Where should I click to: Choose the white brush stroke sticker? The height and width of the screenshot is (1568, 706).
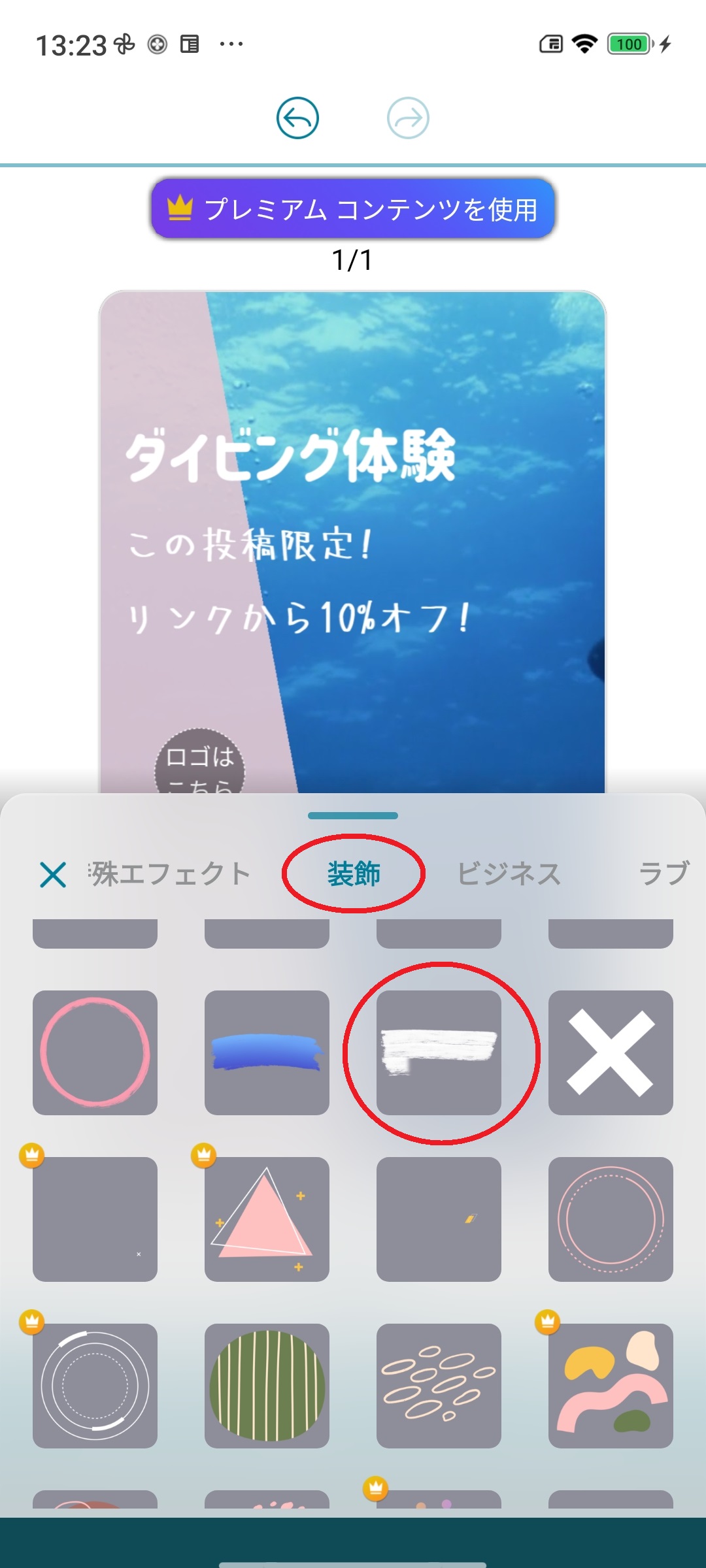tap(439, 1053)
